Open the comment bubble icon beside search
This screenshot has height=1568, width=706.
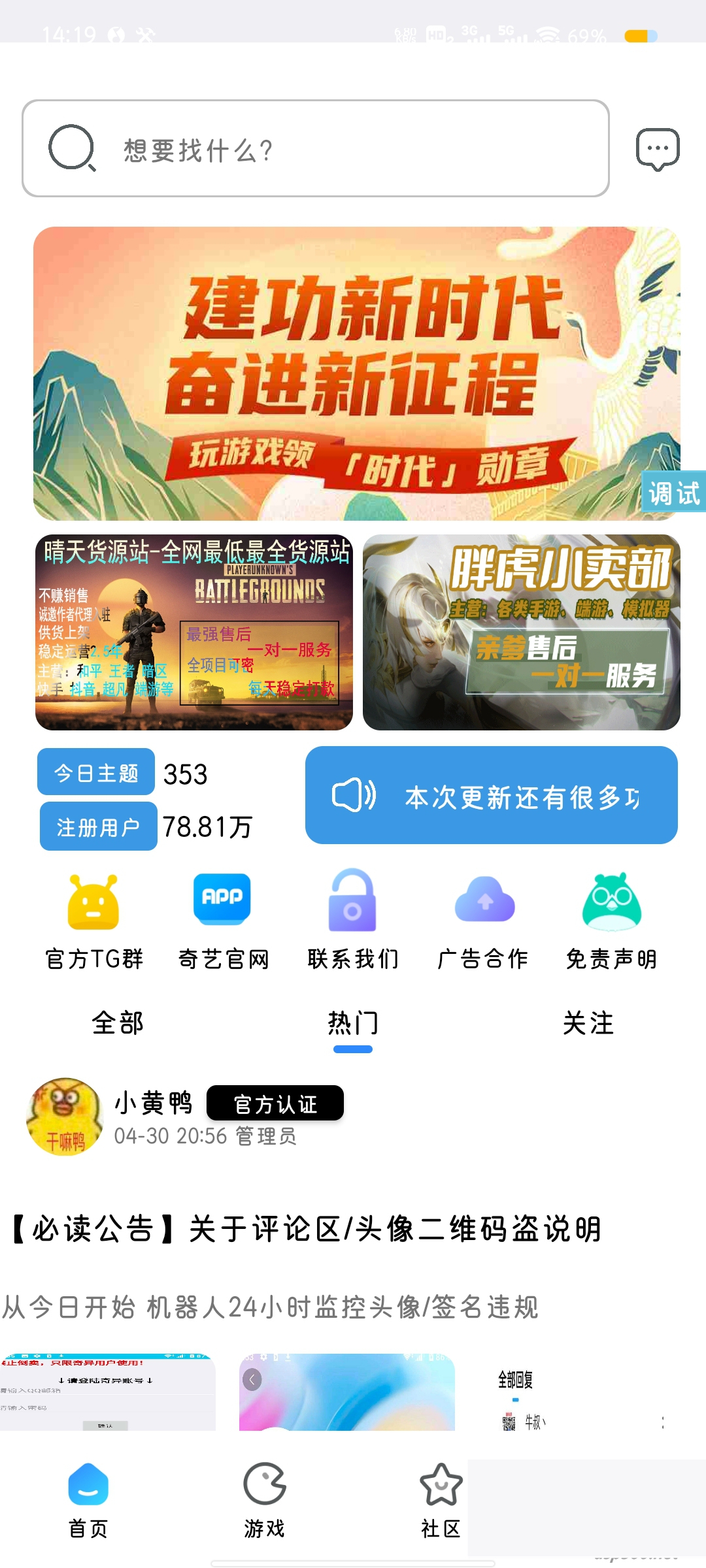click(656, 148)
